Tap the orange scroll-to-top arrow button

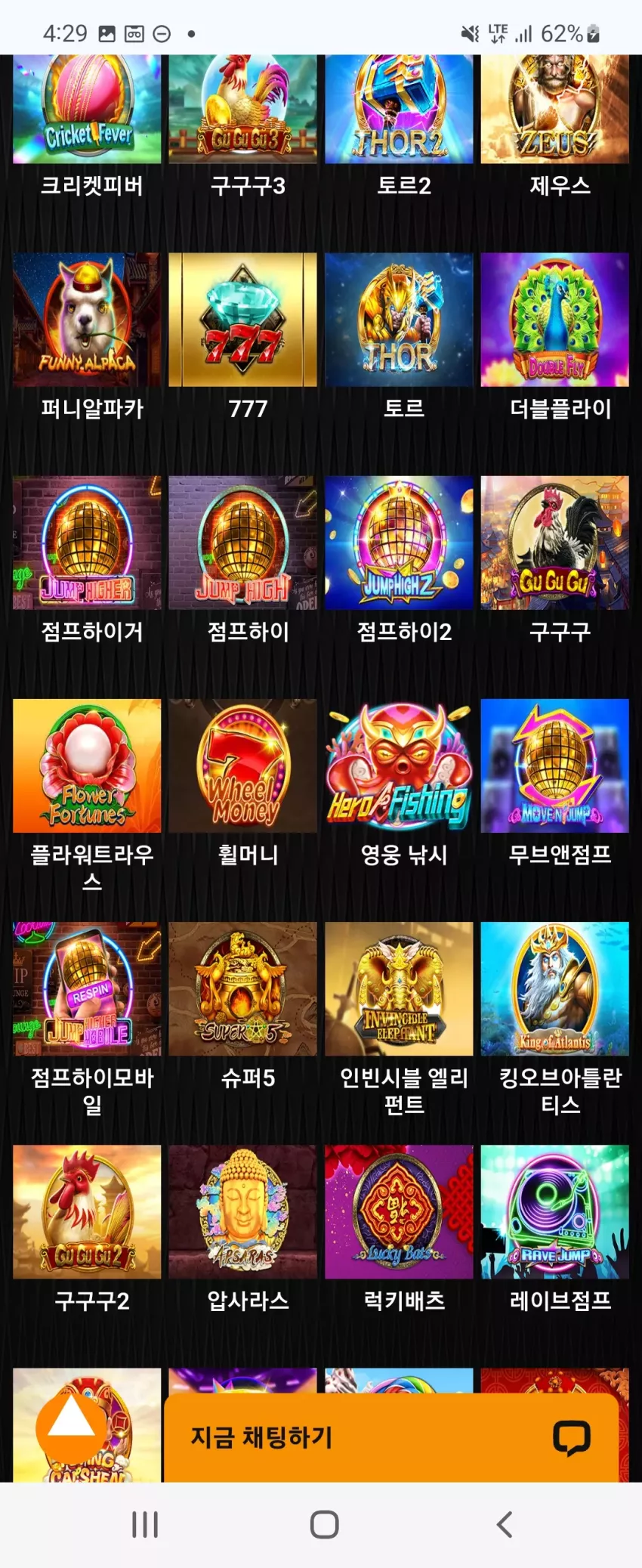(72, 1425)
